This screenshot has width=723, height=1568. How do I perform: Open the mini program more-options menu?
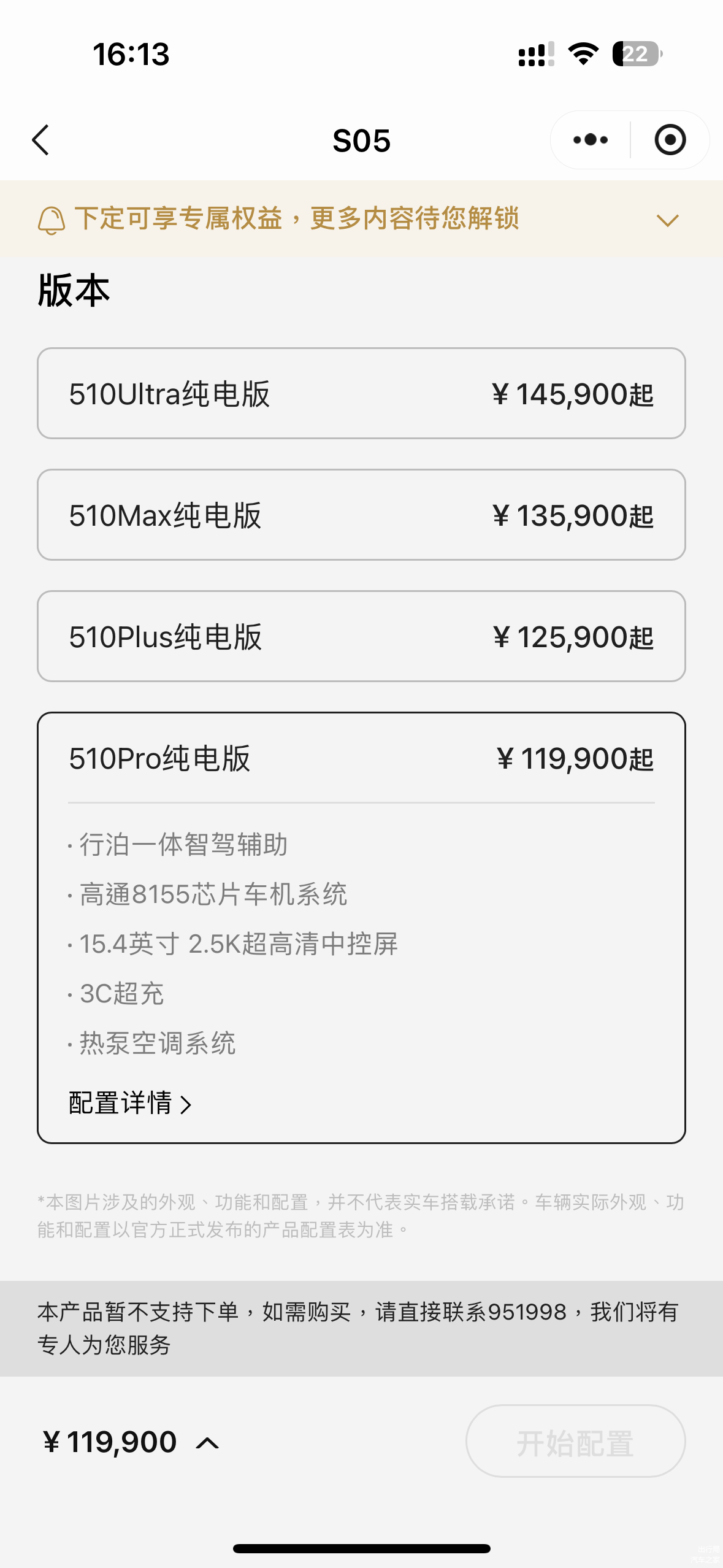click(x=590, y=140)
